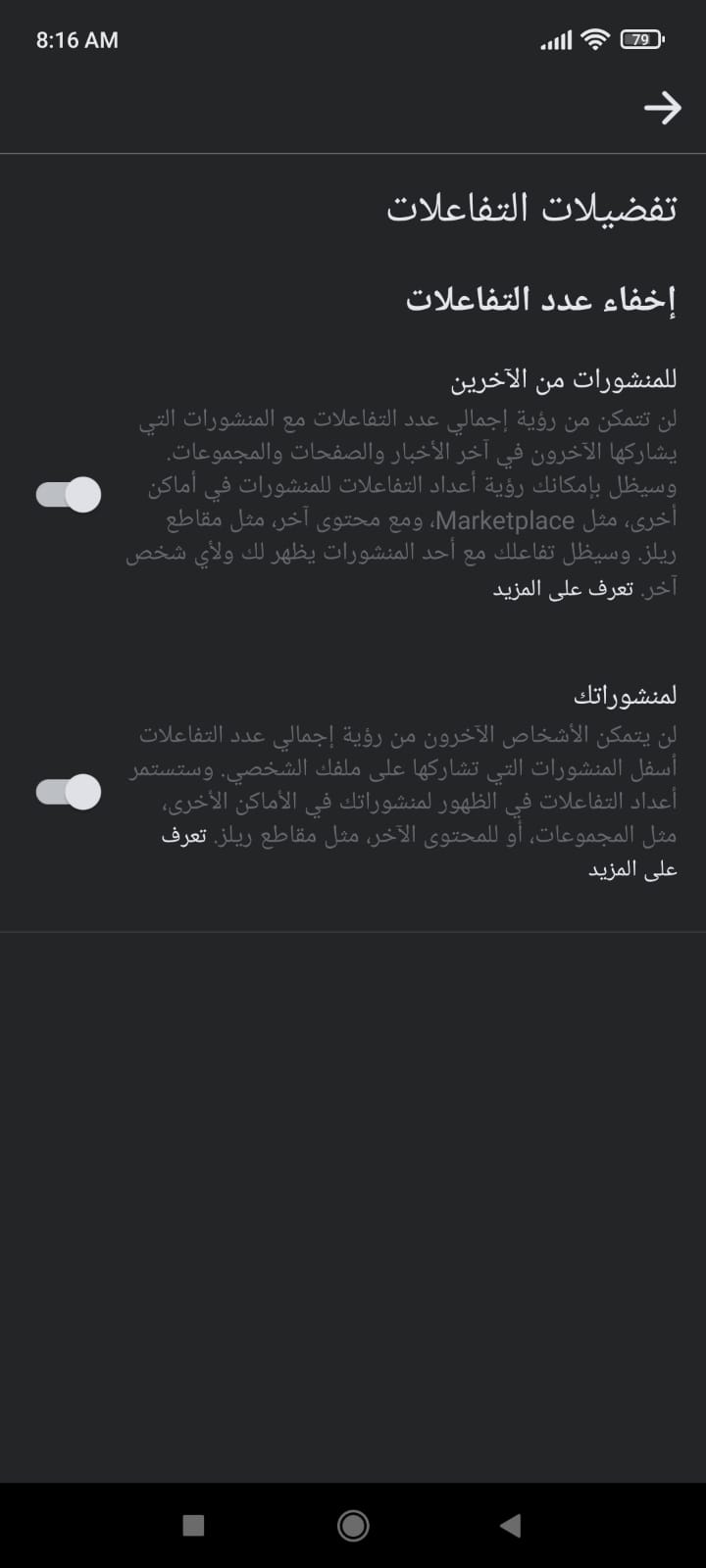Open learn more link under others' posts
The height and width of the screenshot is (1568, 706).
(x=563, y=589)
